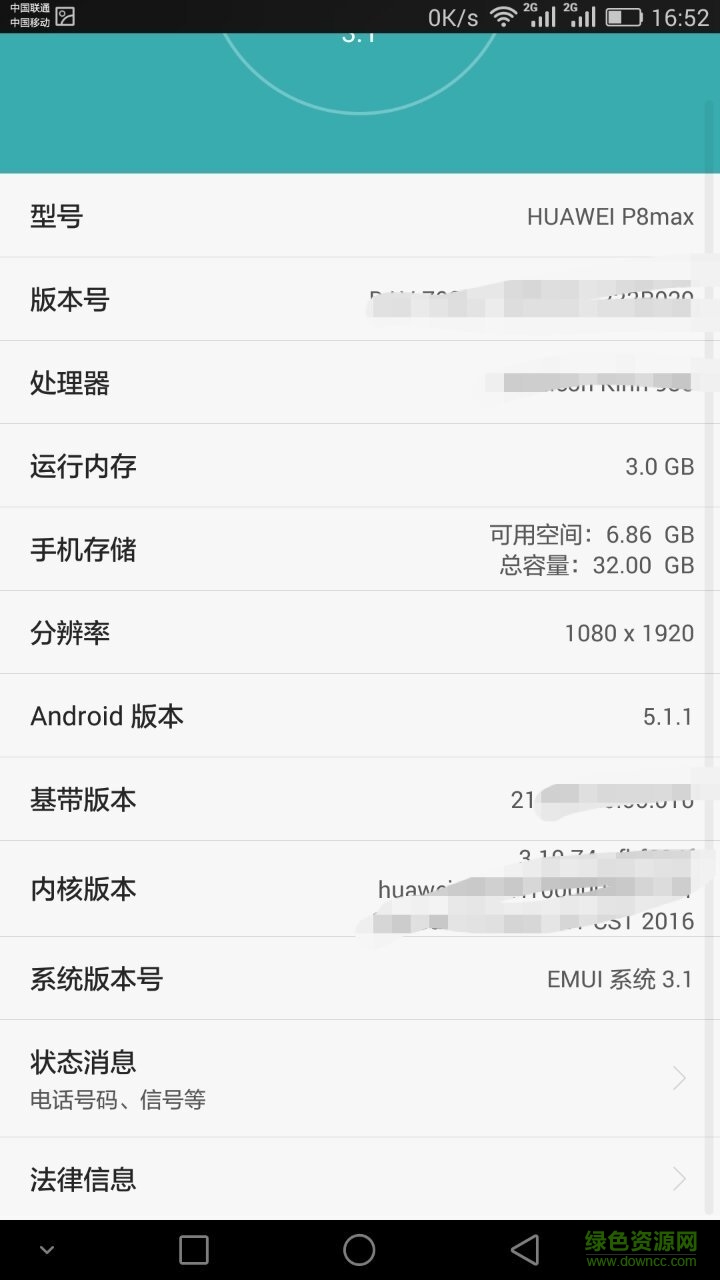720x1280 pixels.
Task: Tap the Wi-Fi icon in the status bar
Action: tap(502, 16)
